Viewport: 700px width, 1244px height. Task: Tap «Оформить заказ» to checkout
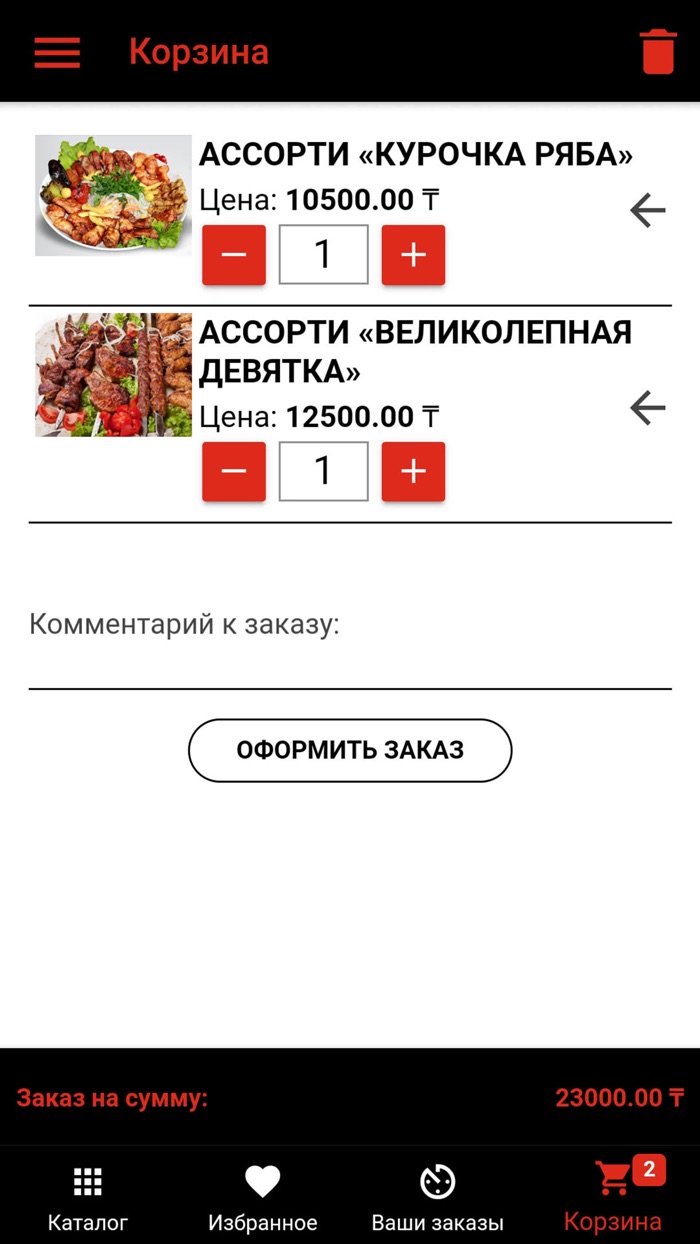coord(350,750)
